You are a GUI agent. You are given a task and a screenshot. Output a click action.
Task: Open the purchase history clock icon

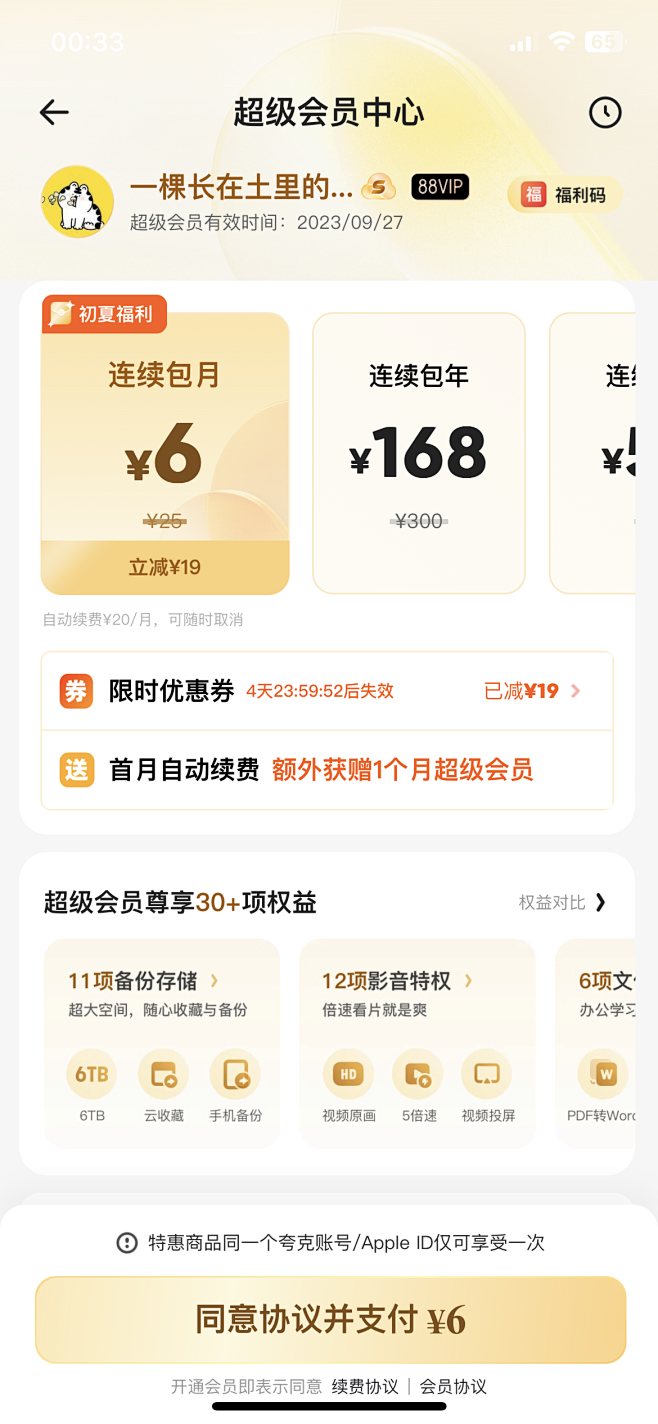click(x=605, y=112)
